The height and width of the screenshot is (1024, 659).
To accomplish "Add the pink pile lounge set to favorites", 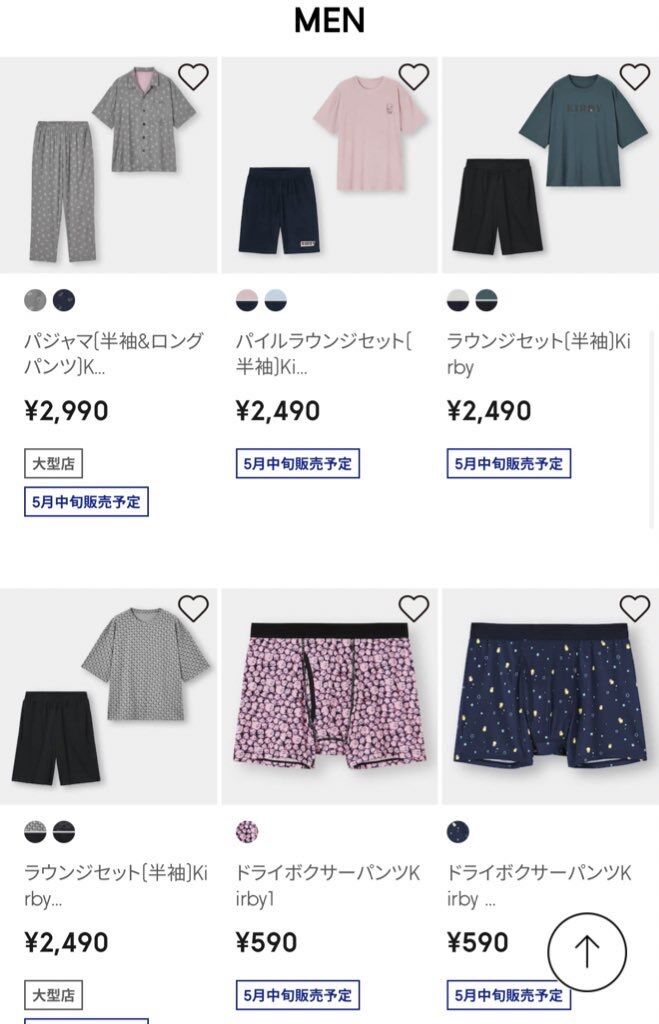I will click(414, 77).
